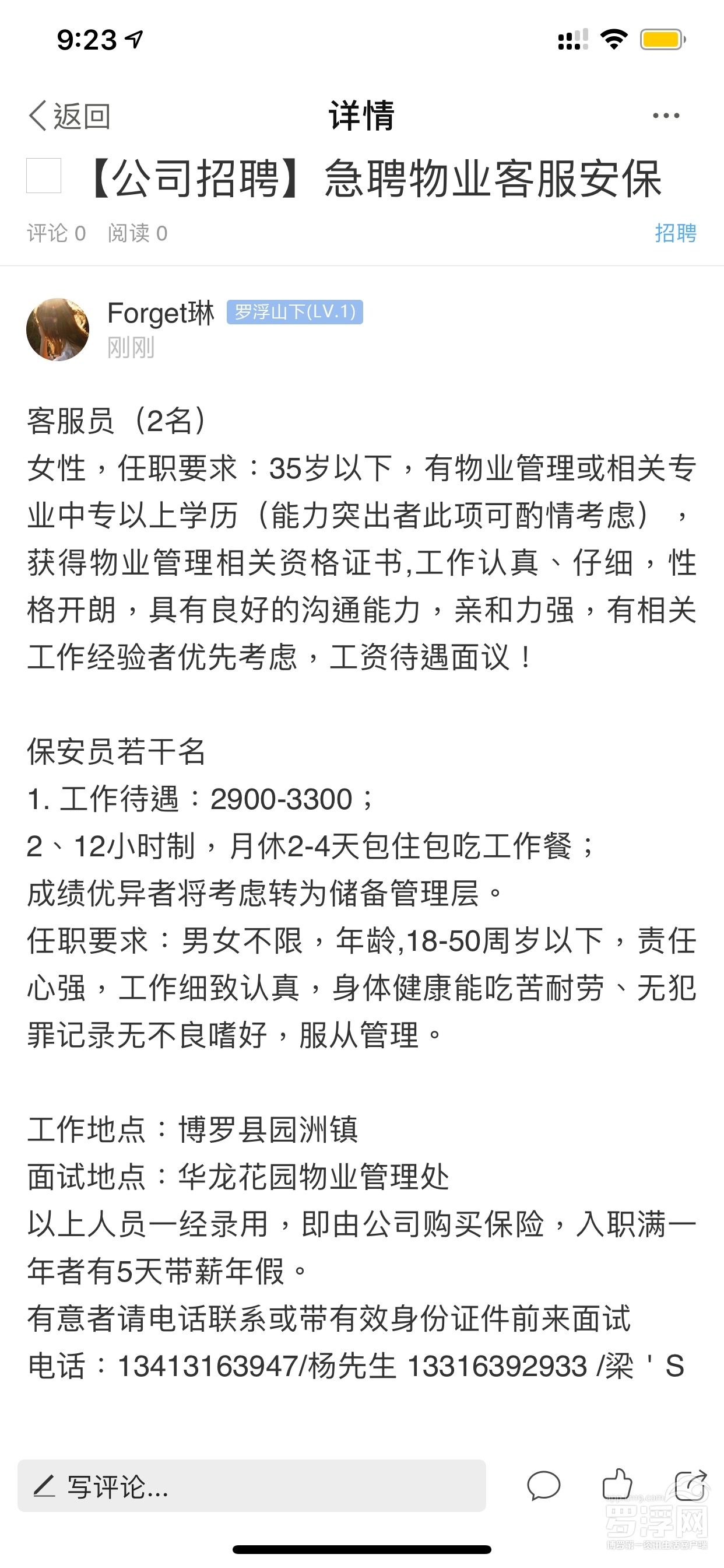724x1568 pixels.
Task: Go back via 返回 button
Action: 69,116
